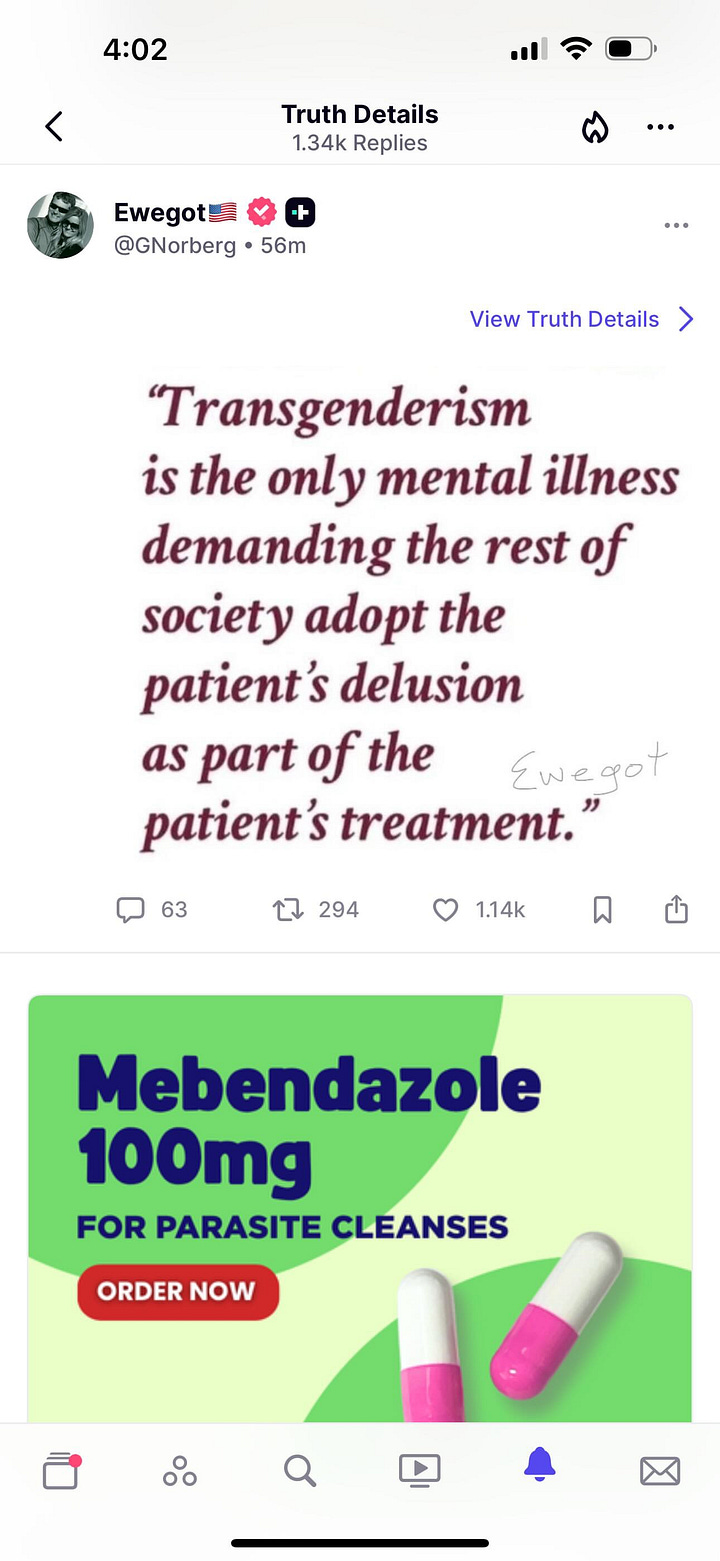Screen dimensions: 720x1561
Task: Like Ewegot's post
Action: [x=445, y=909]
